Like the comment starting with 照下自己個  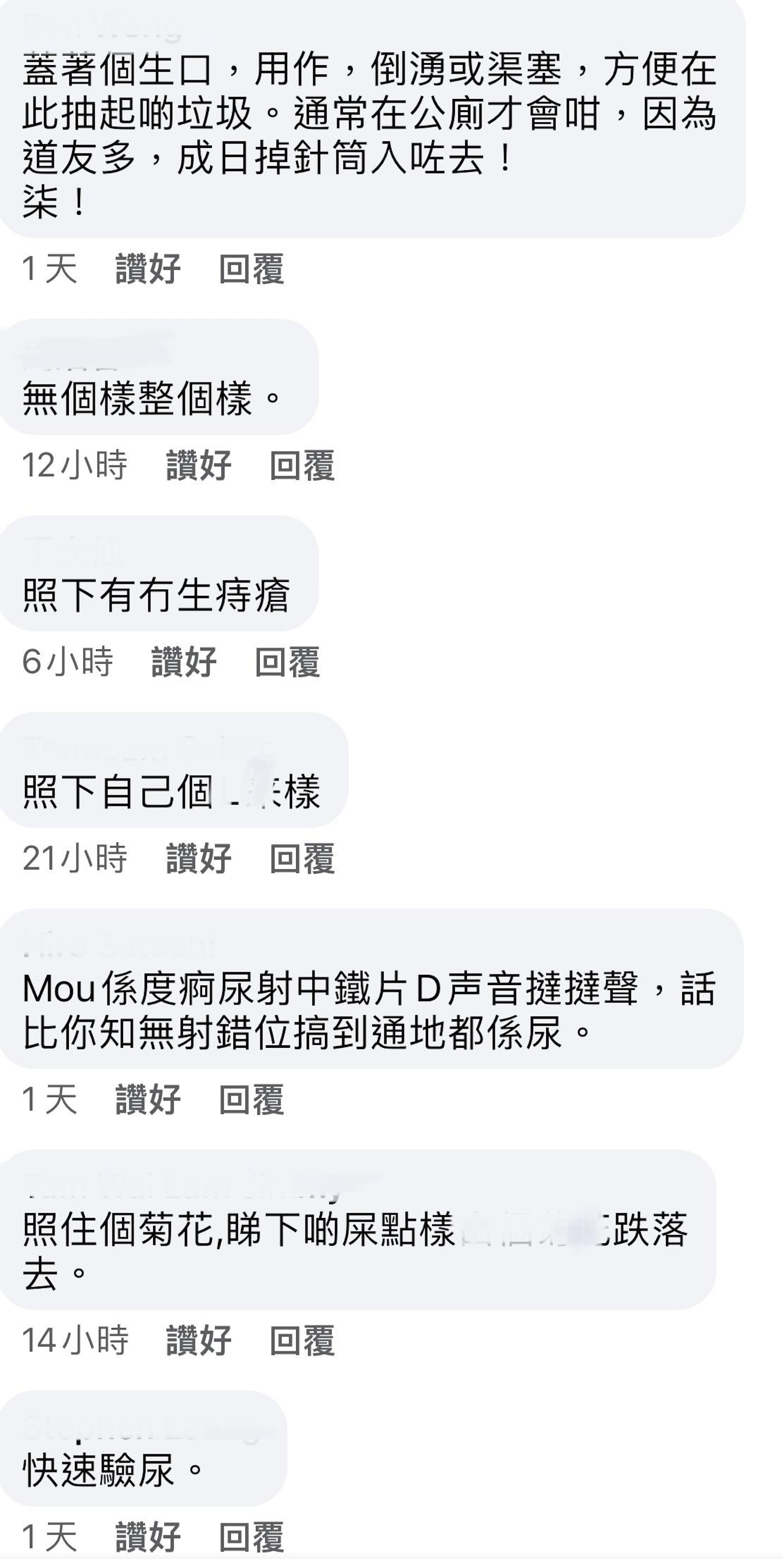pyautogui.click(x=198, y=858)
